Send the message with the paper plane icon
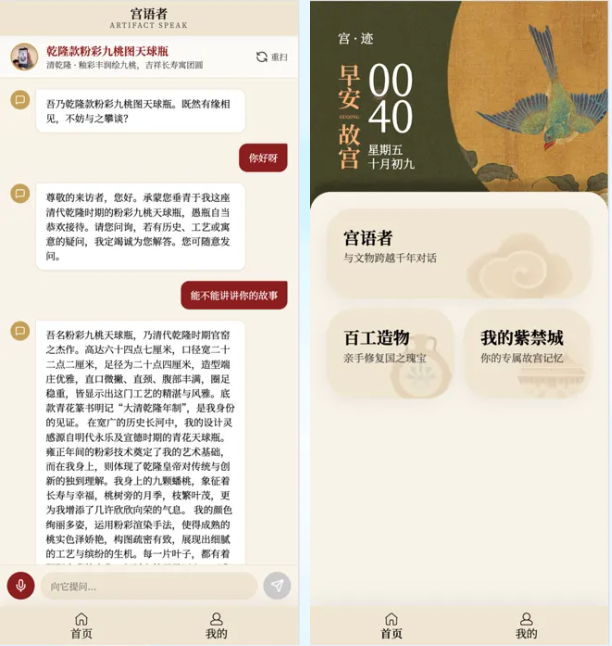 (x=277, y=586)
